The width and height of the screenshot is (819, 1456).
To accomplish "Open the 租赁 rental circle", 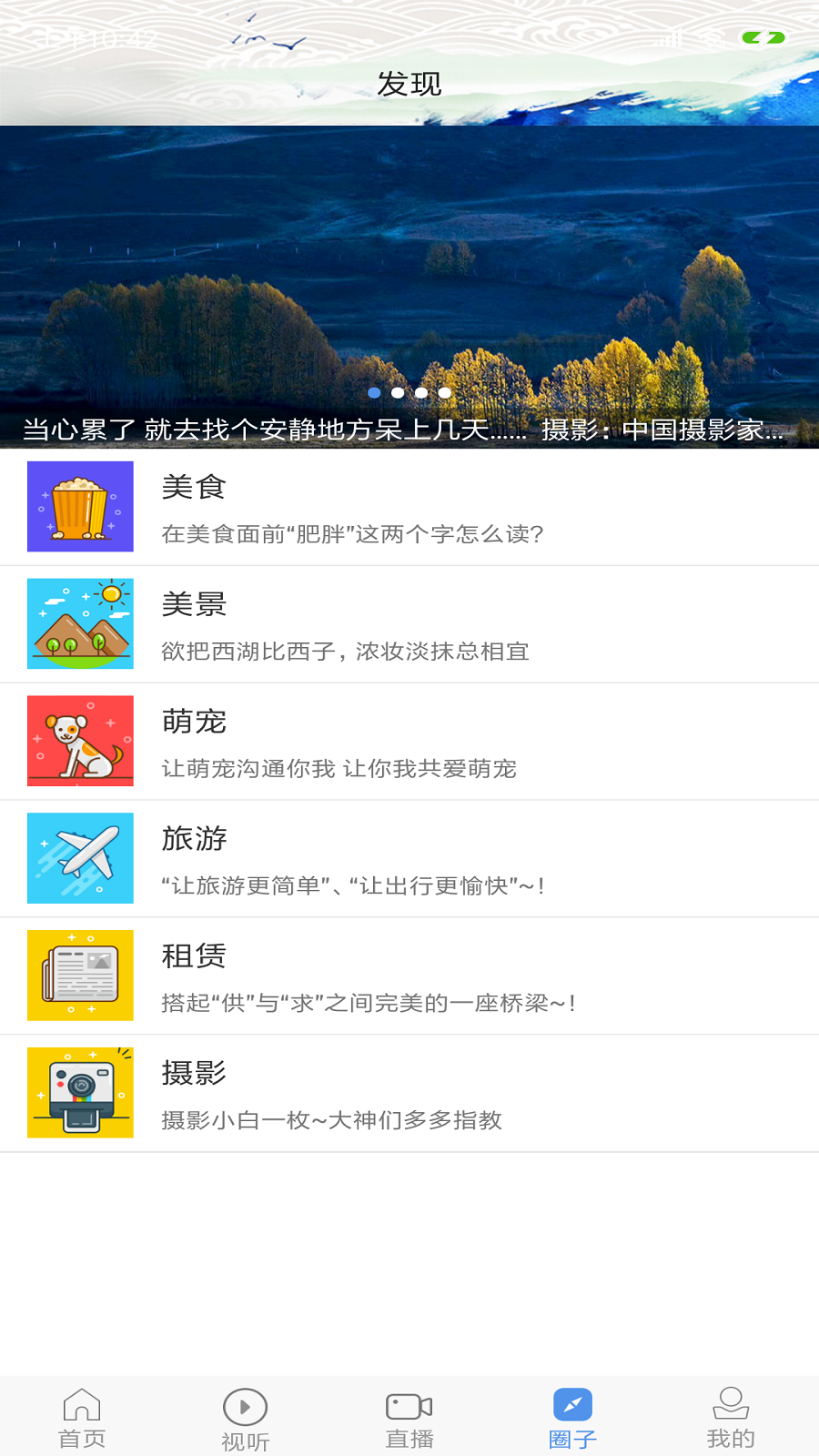I will tap(409, 976).
